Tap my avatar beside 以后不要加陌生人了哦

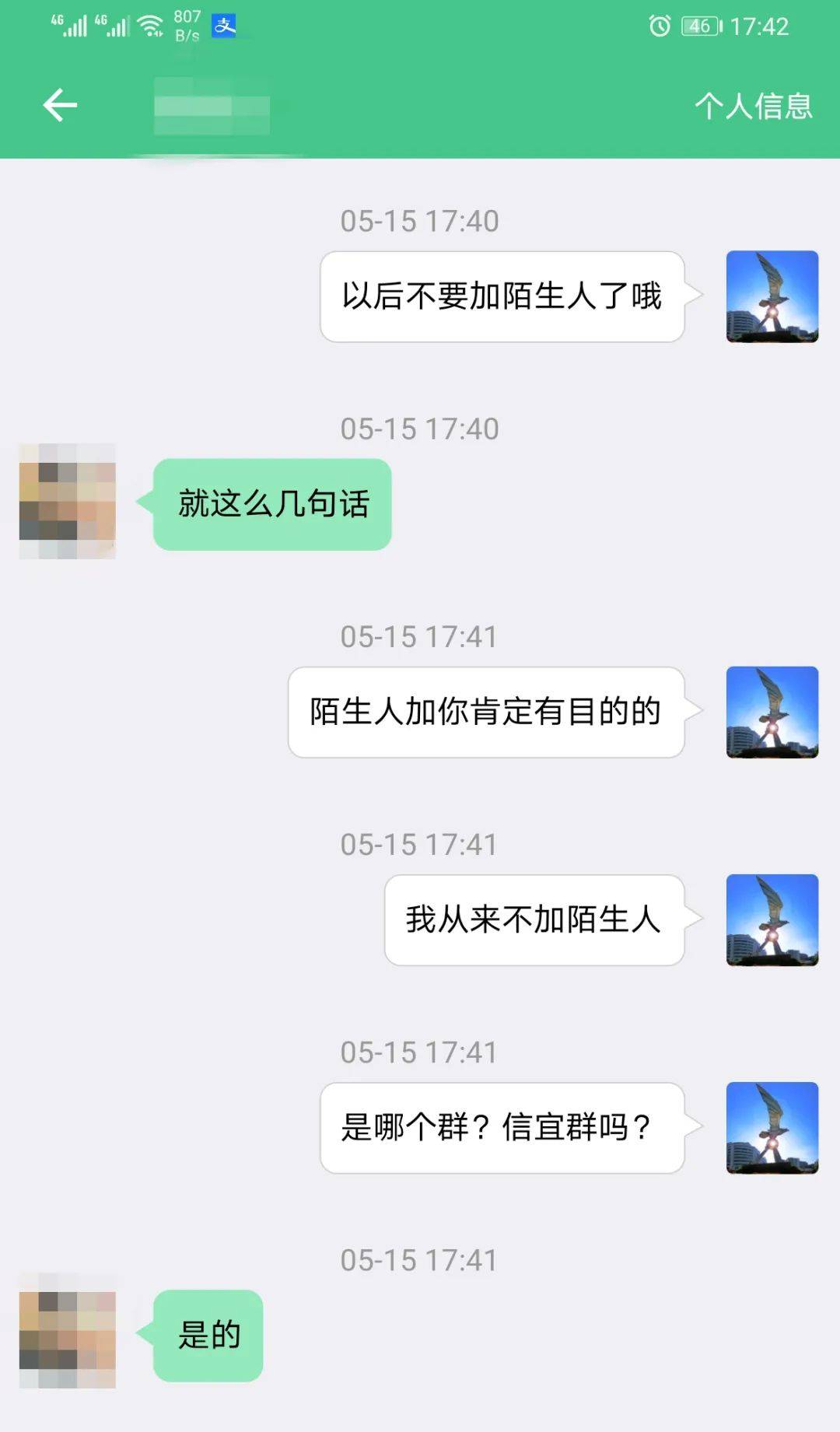(772, 296)
